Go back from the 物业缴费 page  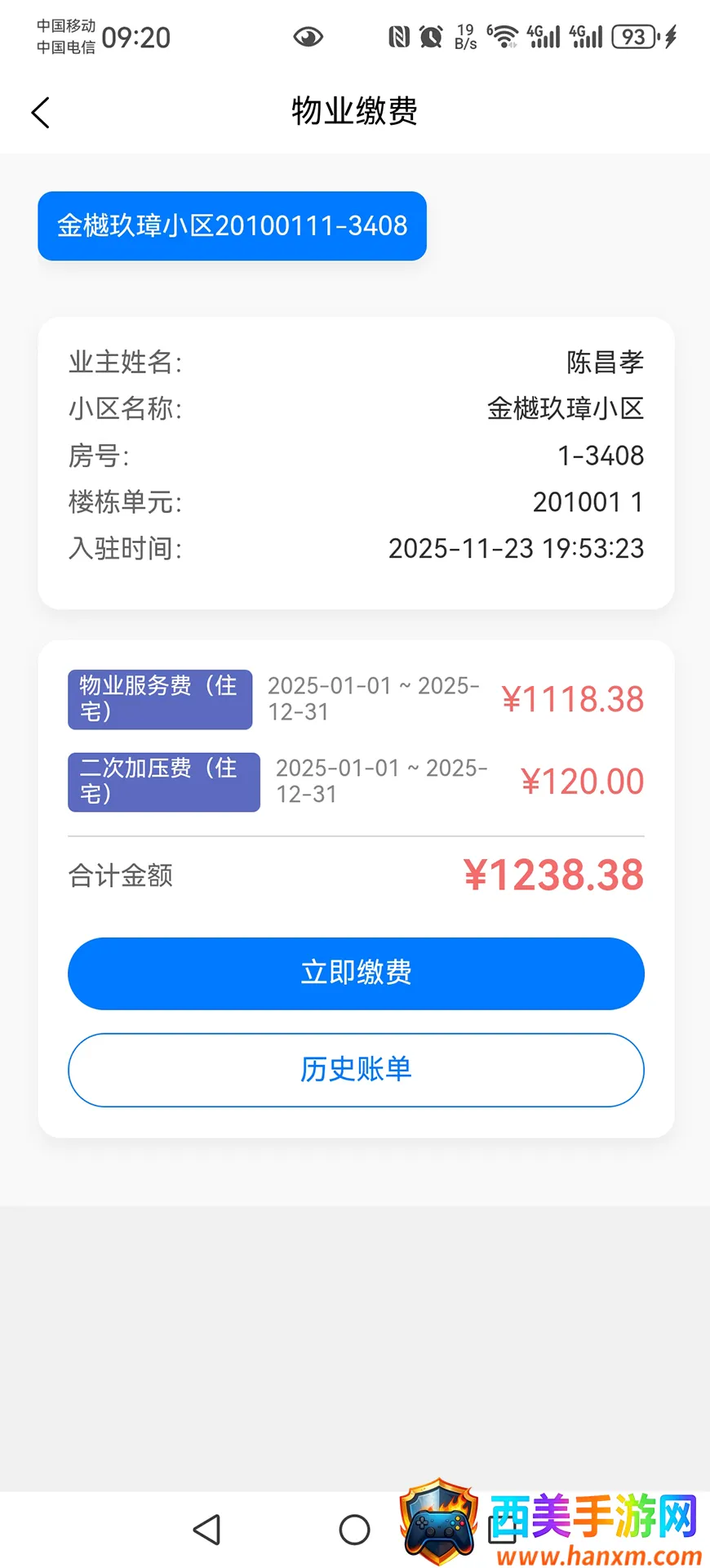[41, 113]
